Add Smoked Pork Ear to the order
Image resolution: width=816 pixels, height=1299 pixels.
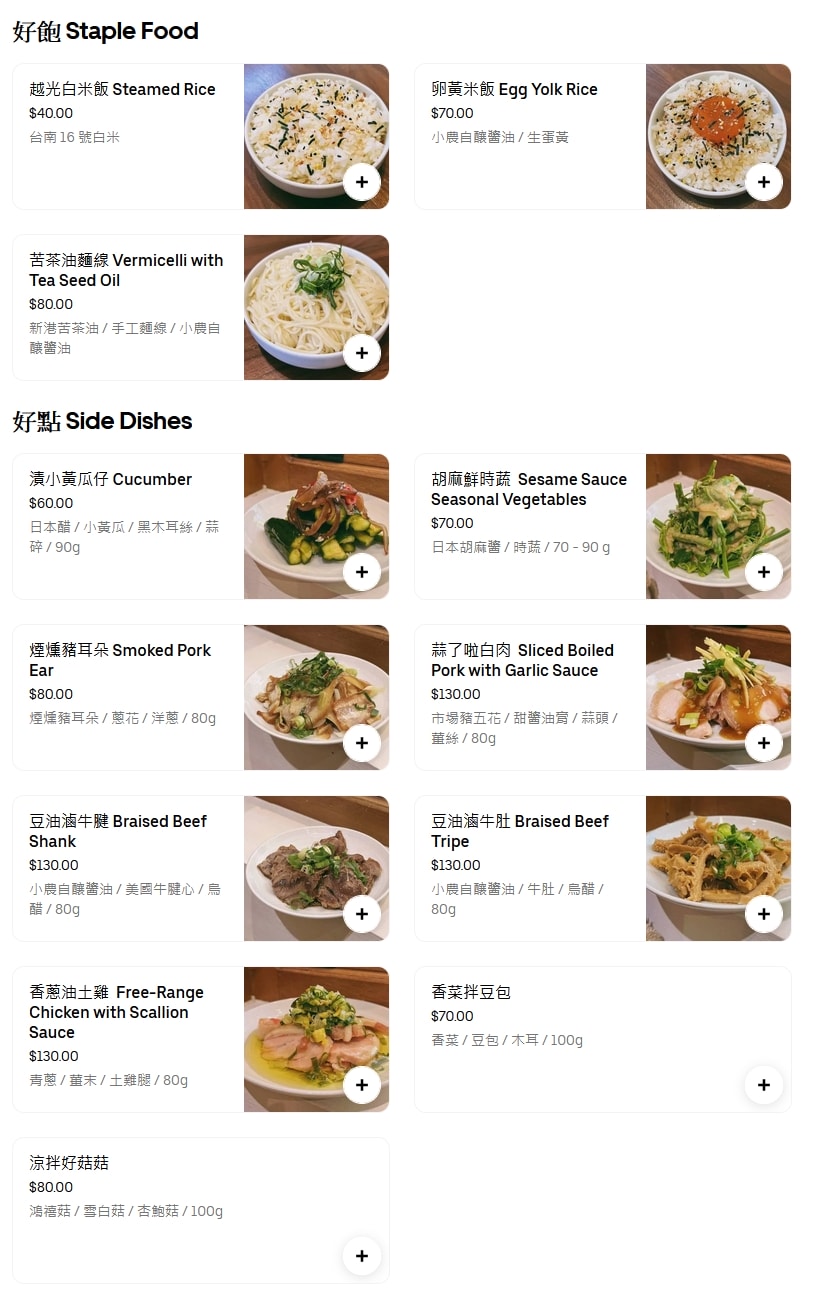361,743
